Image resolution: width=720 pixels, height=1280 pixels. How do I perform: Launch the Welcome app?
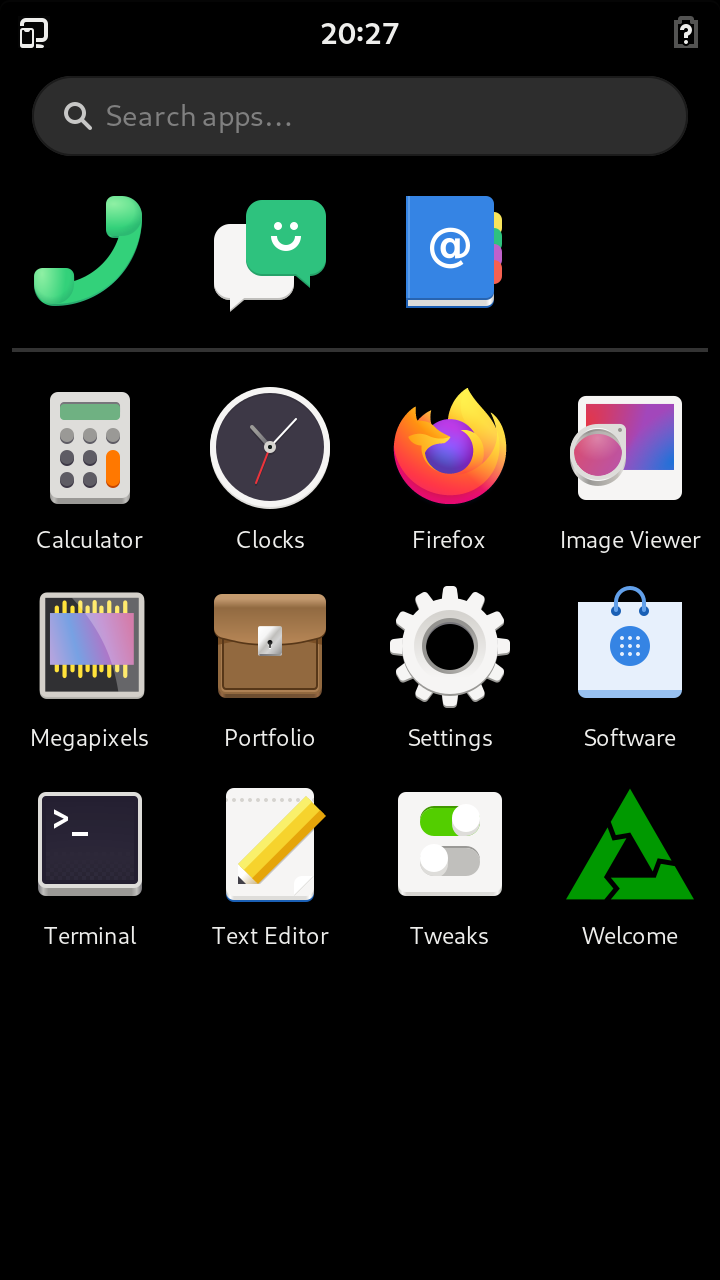point(630,843)
